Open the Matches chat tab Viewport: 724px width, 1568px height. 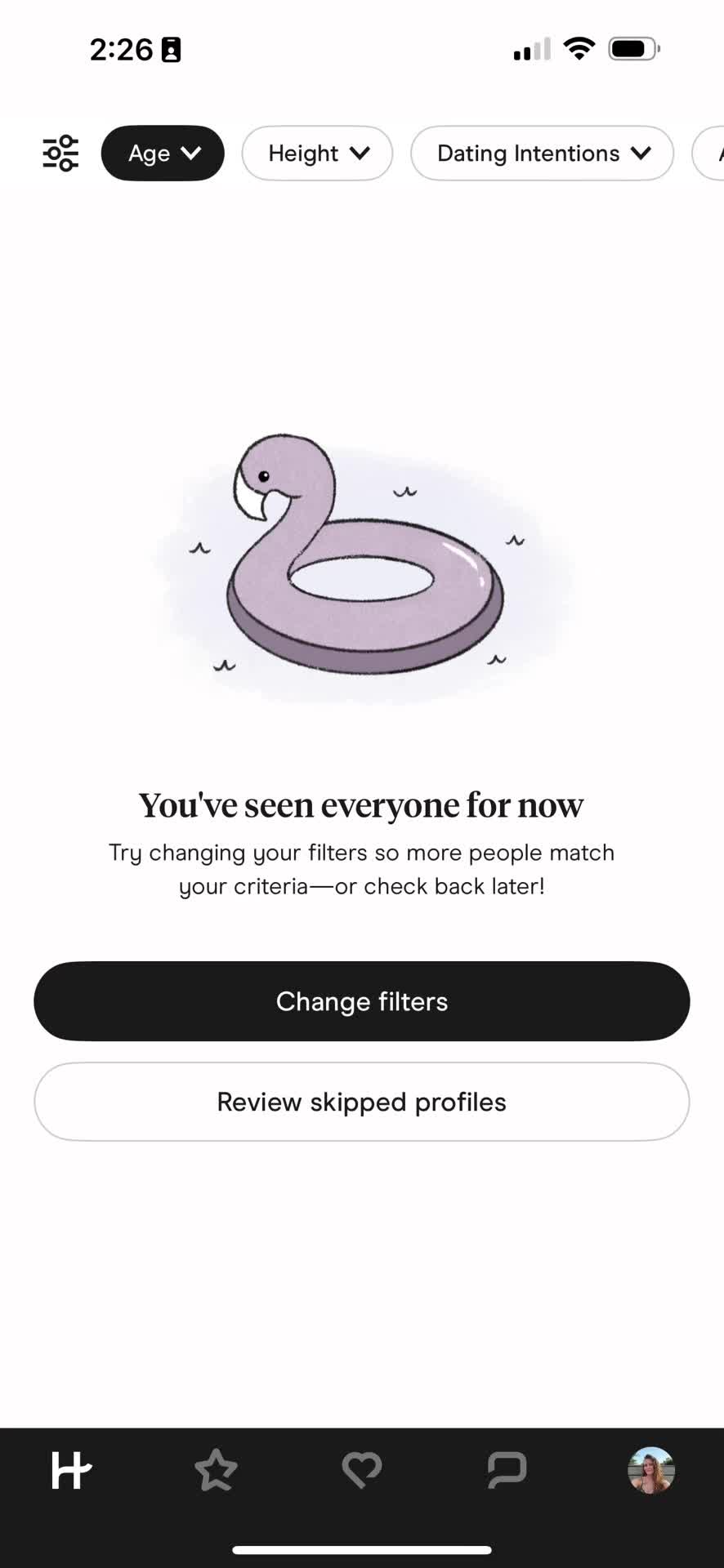tap(507, 1470)
